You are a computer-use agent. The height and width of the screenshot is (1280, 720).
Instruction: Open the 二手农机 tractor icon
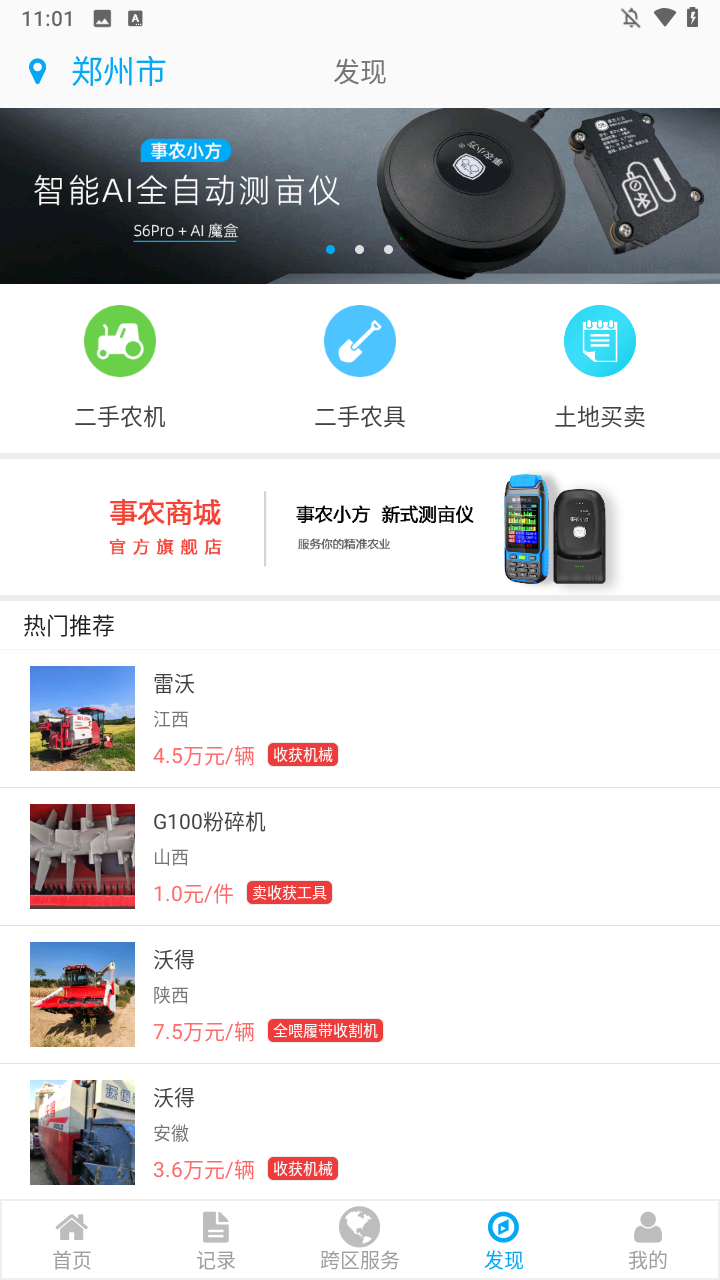tap(120, 340)
